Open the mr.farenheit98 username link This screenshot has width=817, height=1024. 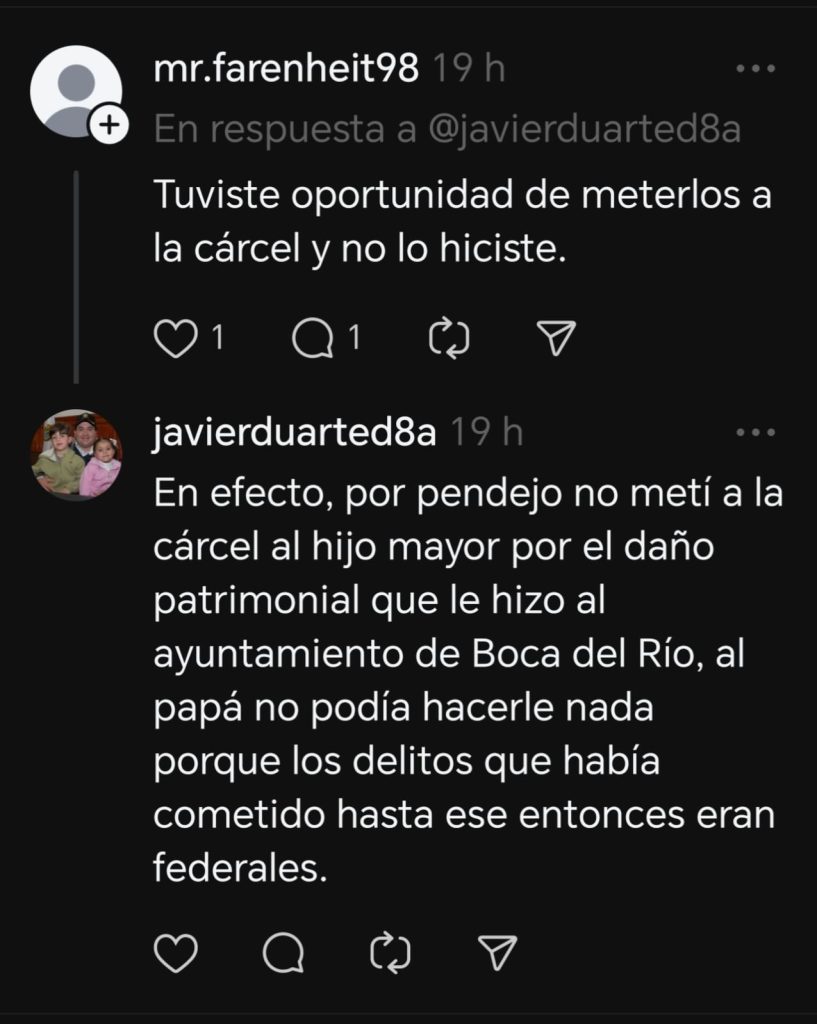[x=286, y=70]
